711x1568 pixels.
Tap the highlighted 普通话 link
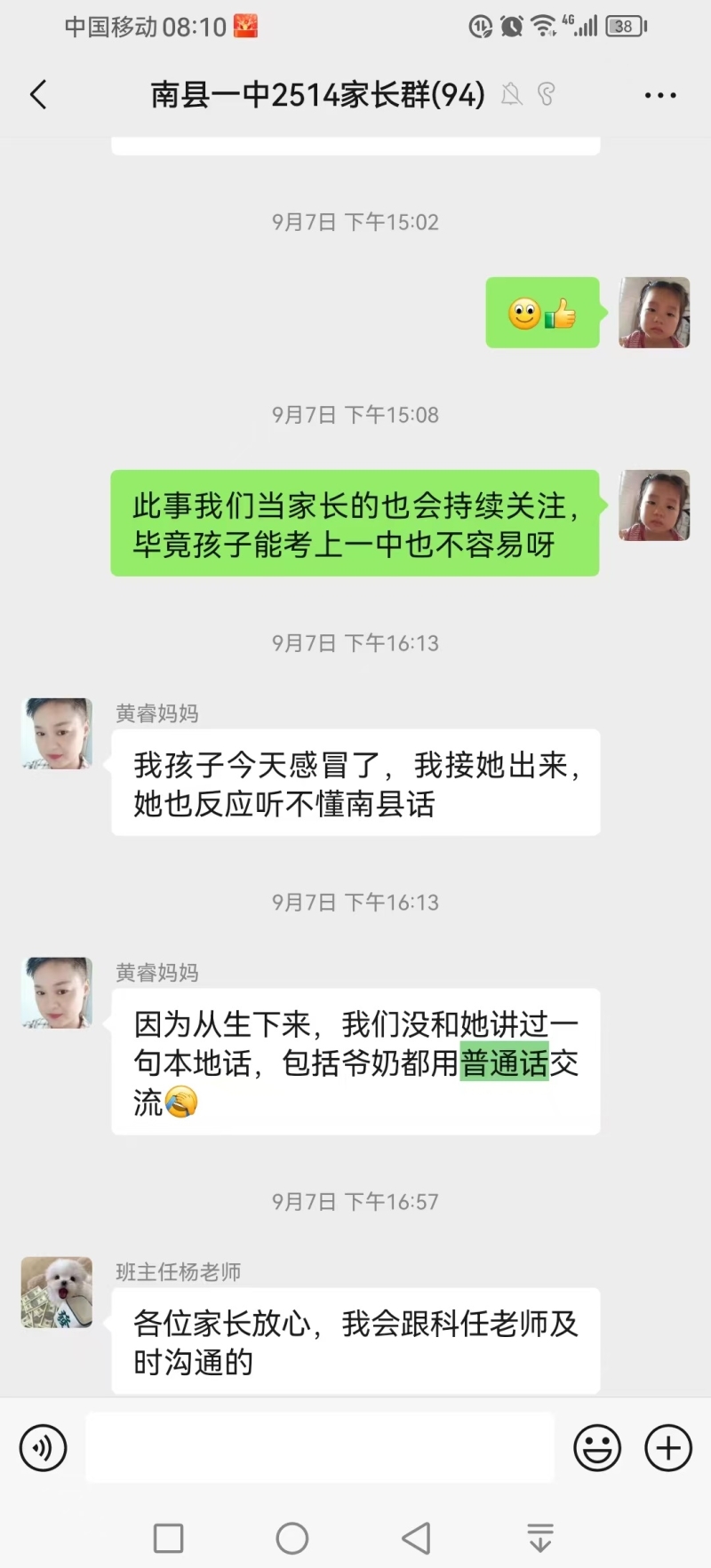tap(505, 1063)
